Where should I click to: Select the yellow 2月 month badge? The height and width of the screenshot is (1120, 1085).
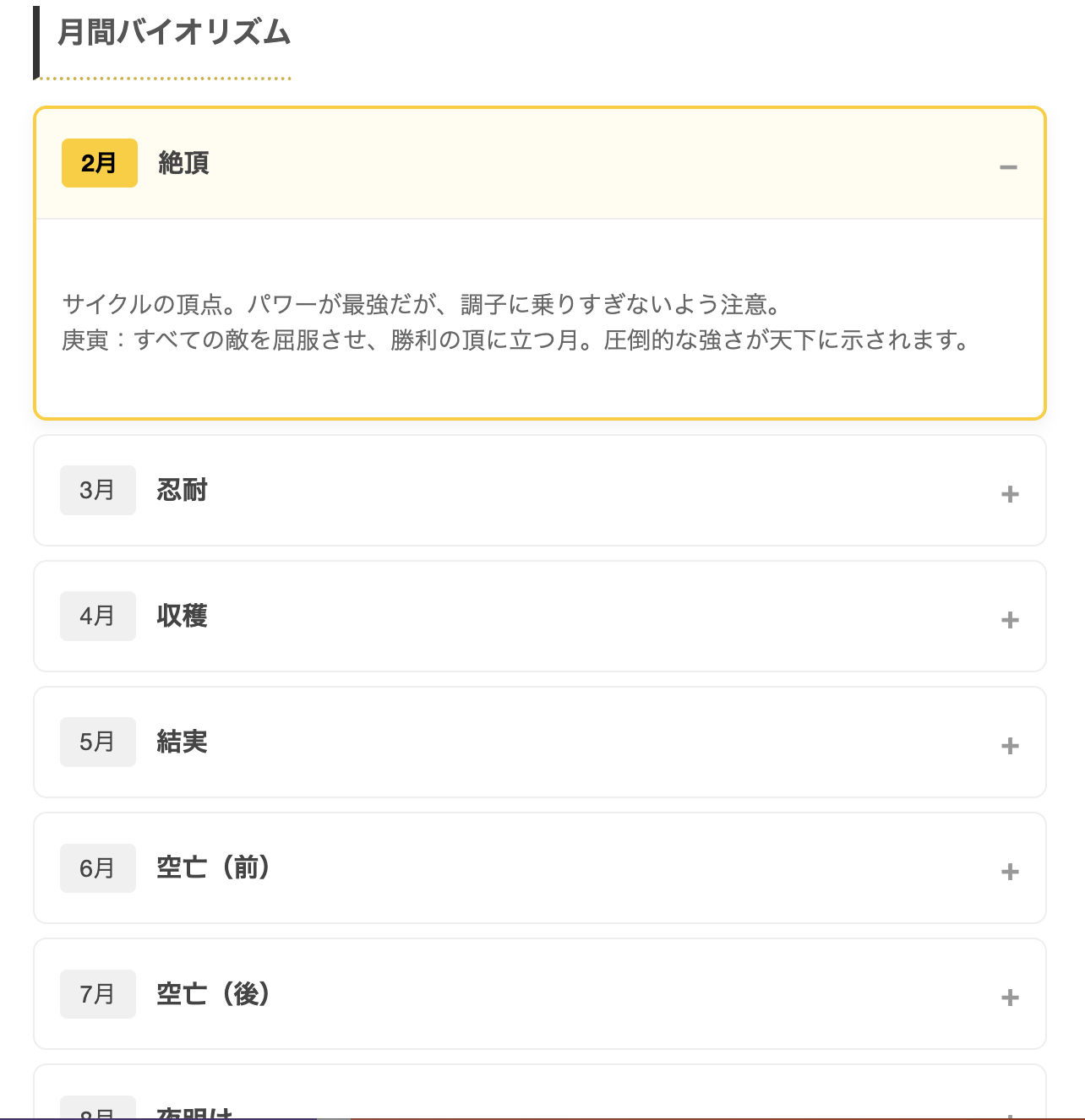pyautogui.click(x=99, y=163)
